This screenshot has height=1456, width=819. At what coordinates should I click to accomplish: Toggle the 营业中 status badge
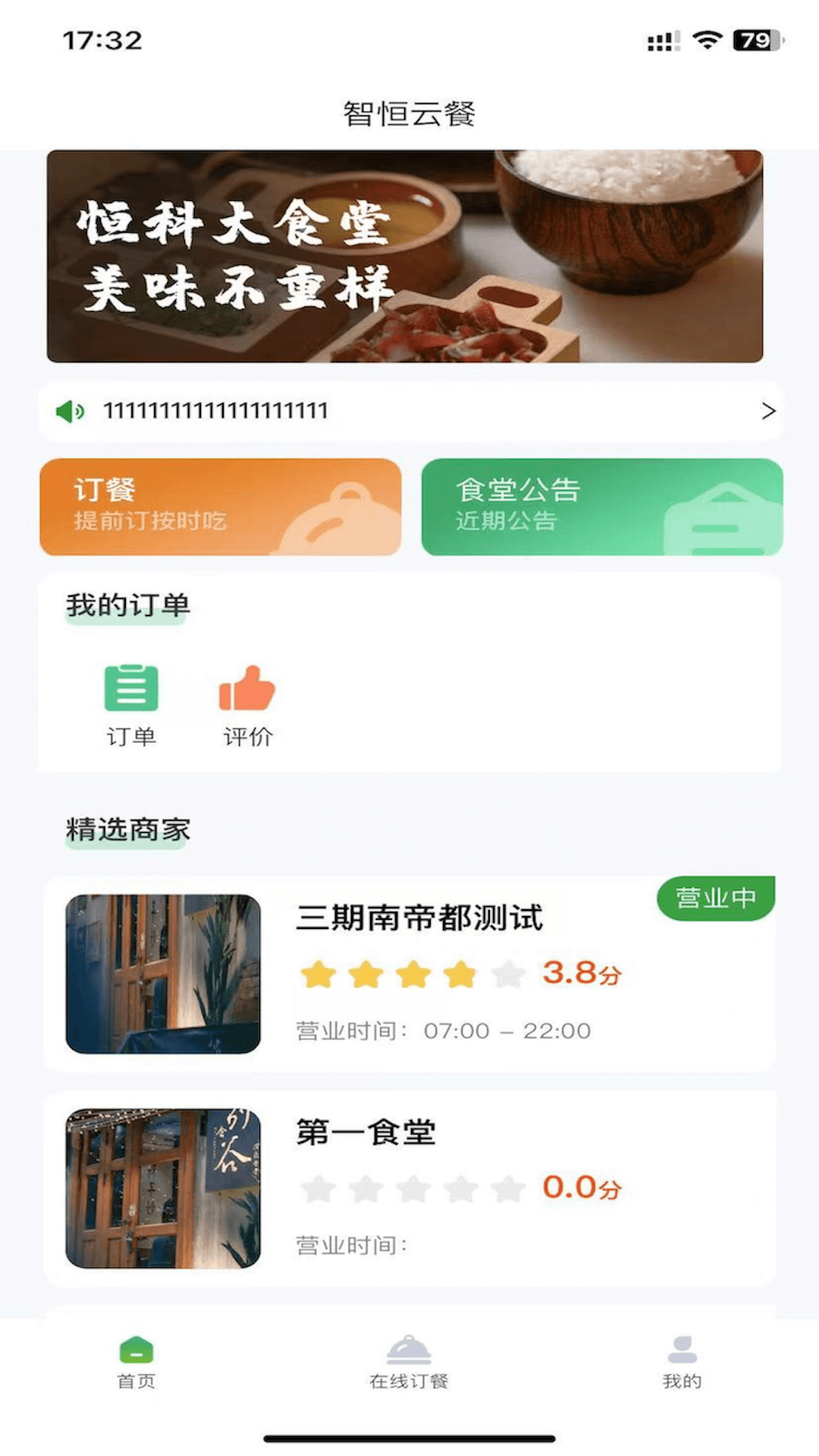point(717,898)
